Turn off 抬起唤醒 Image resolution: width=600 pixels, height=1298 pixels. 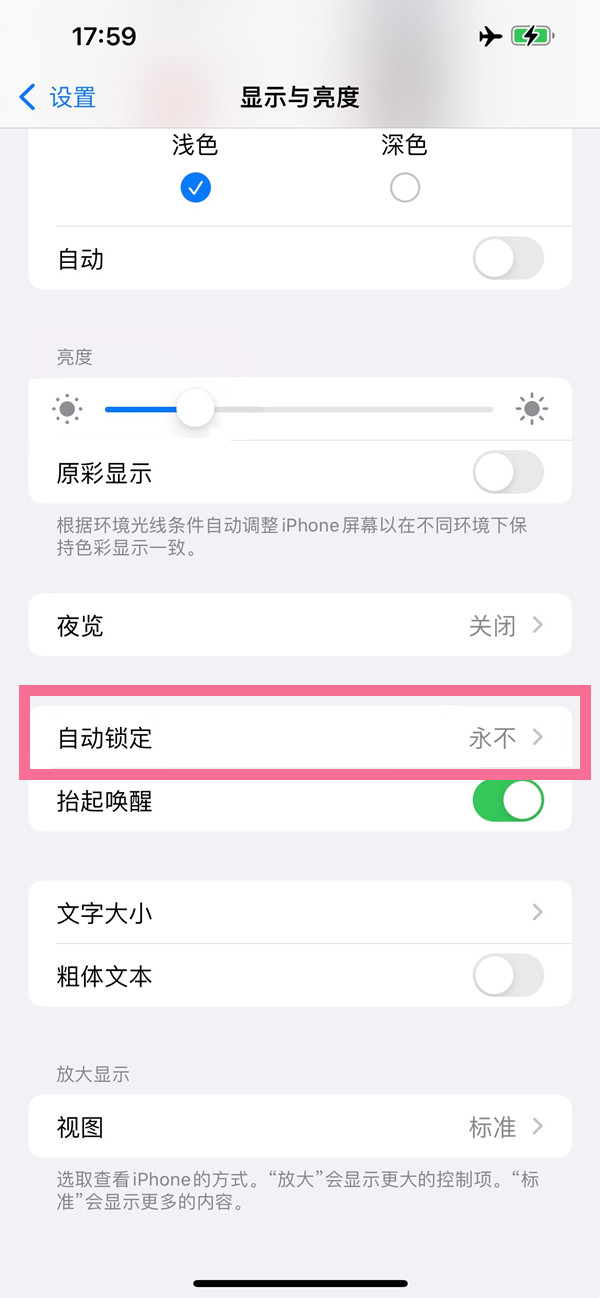click(508, 801)
